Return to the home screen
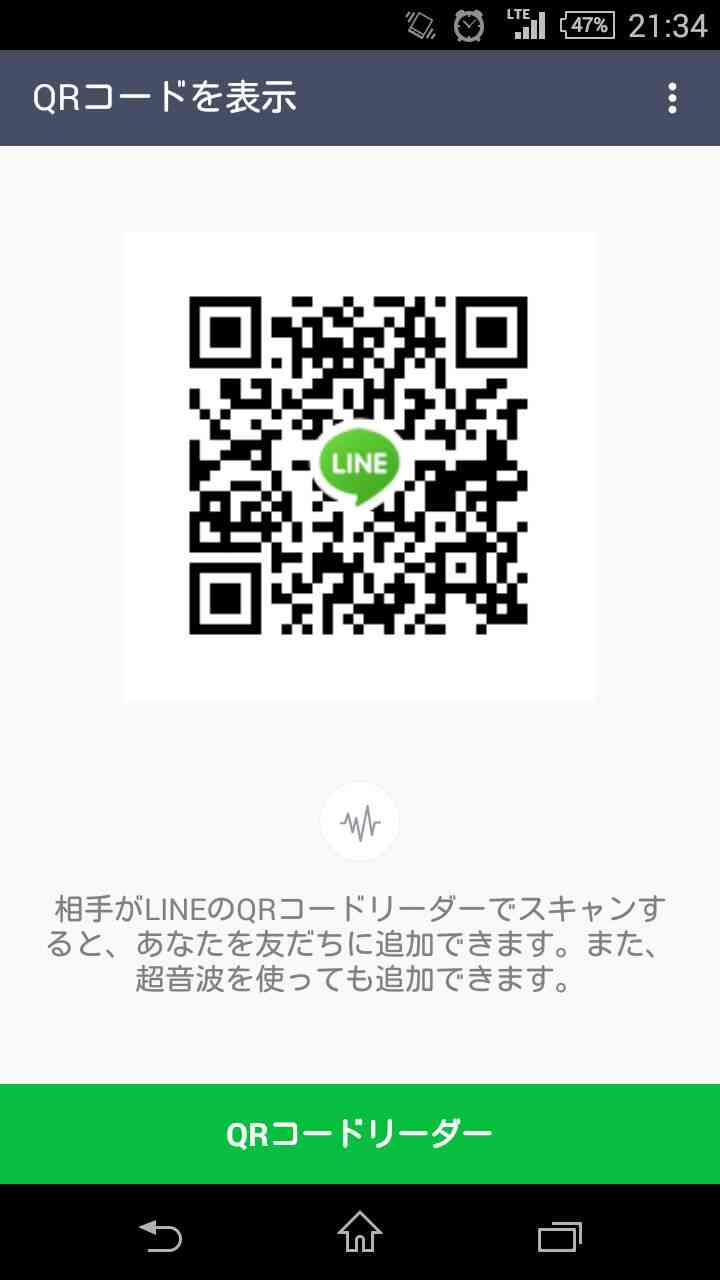The image size is (720, 1280). click(x=360, y=1232)
